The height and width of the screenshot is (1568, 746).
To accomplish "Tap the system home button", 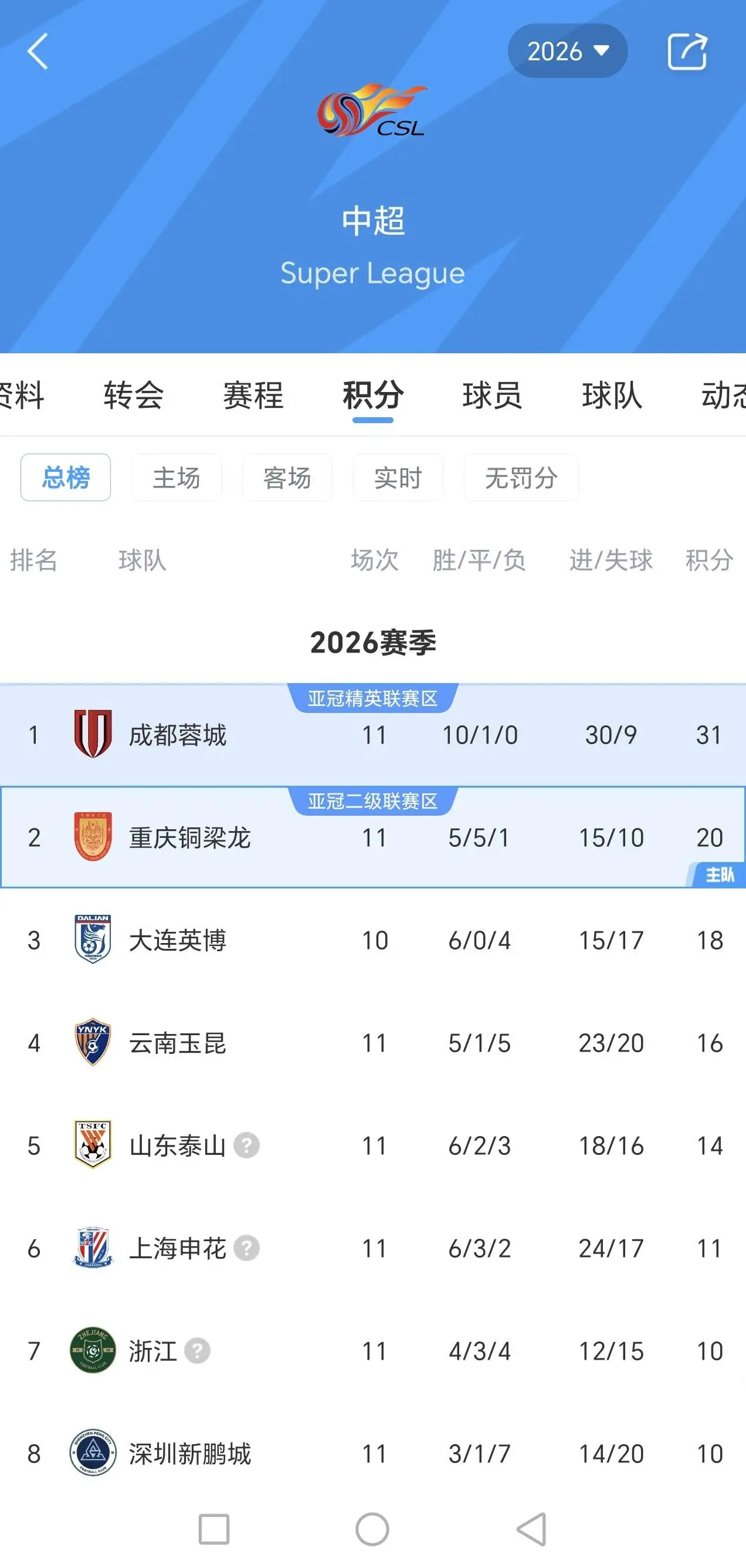I will click(372, 1529).
